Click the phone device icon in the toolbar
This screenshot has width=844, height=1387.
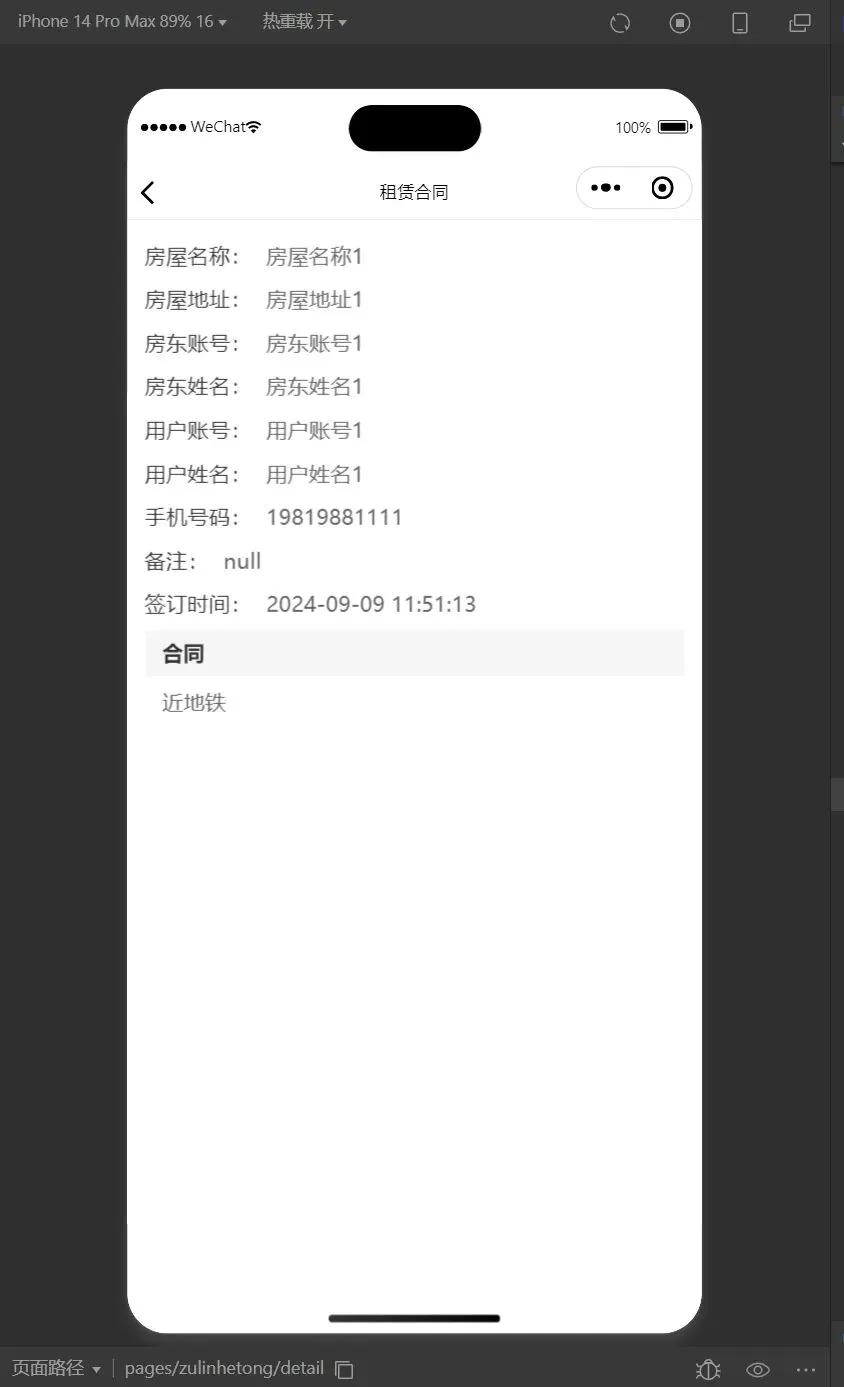tap(740, 23)
